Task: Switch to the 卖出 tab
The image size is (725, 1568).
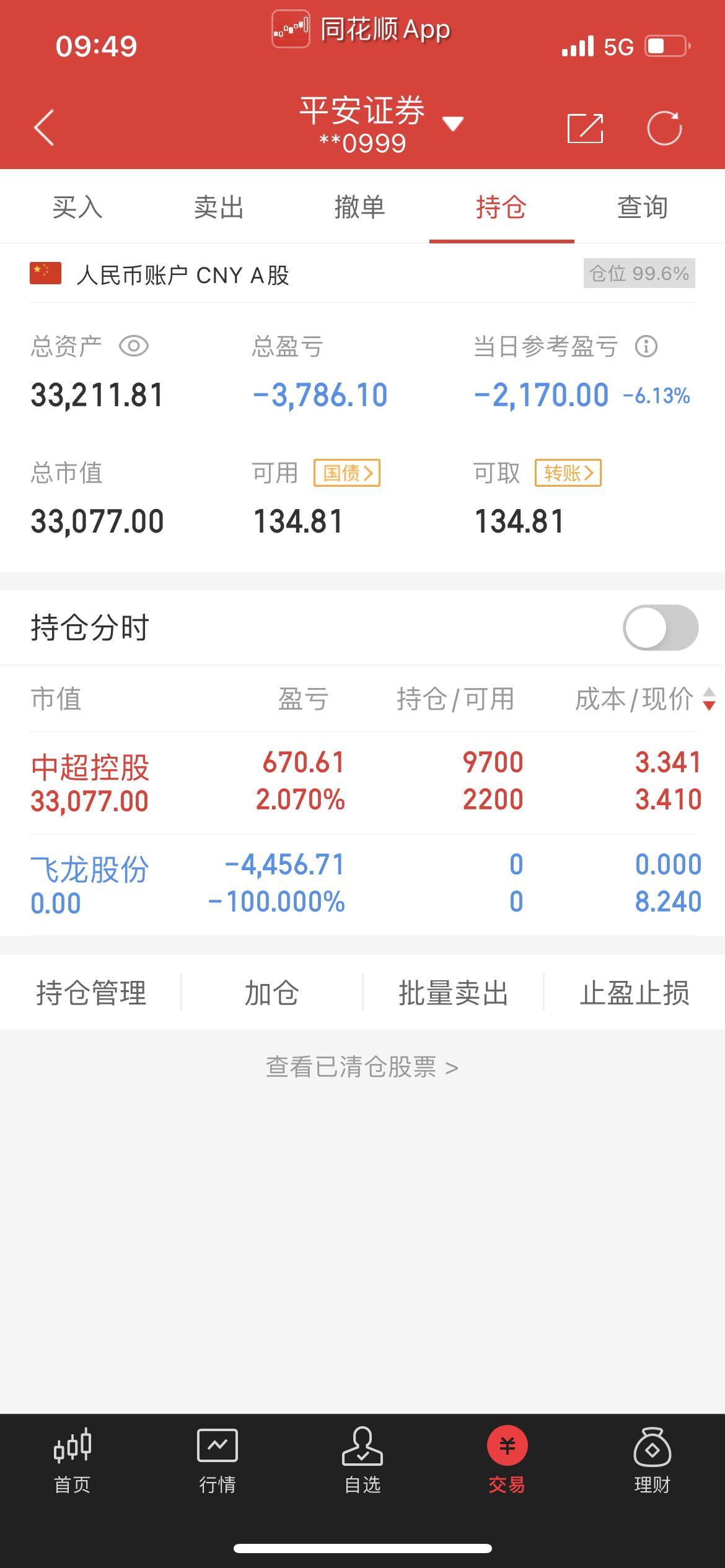Action: click(218, 207)
